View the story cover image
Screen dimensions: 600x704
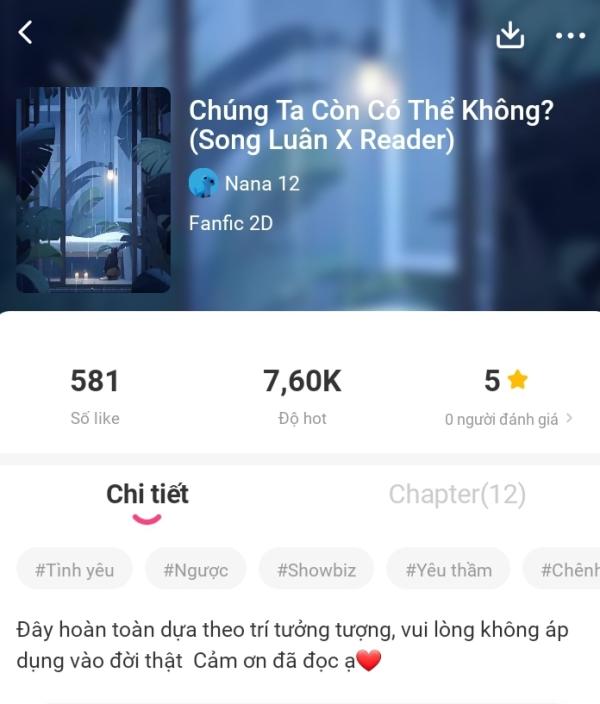pyautogui.click(x=94, y=190)
